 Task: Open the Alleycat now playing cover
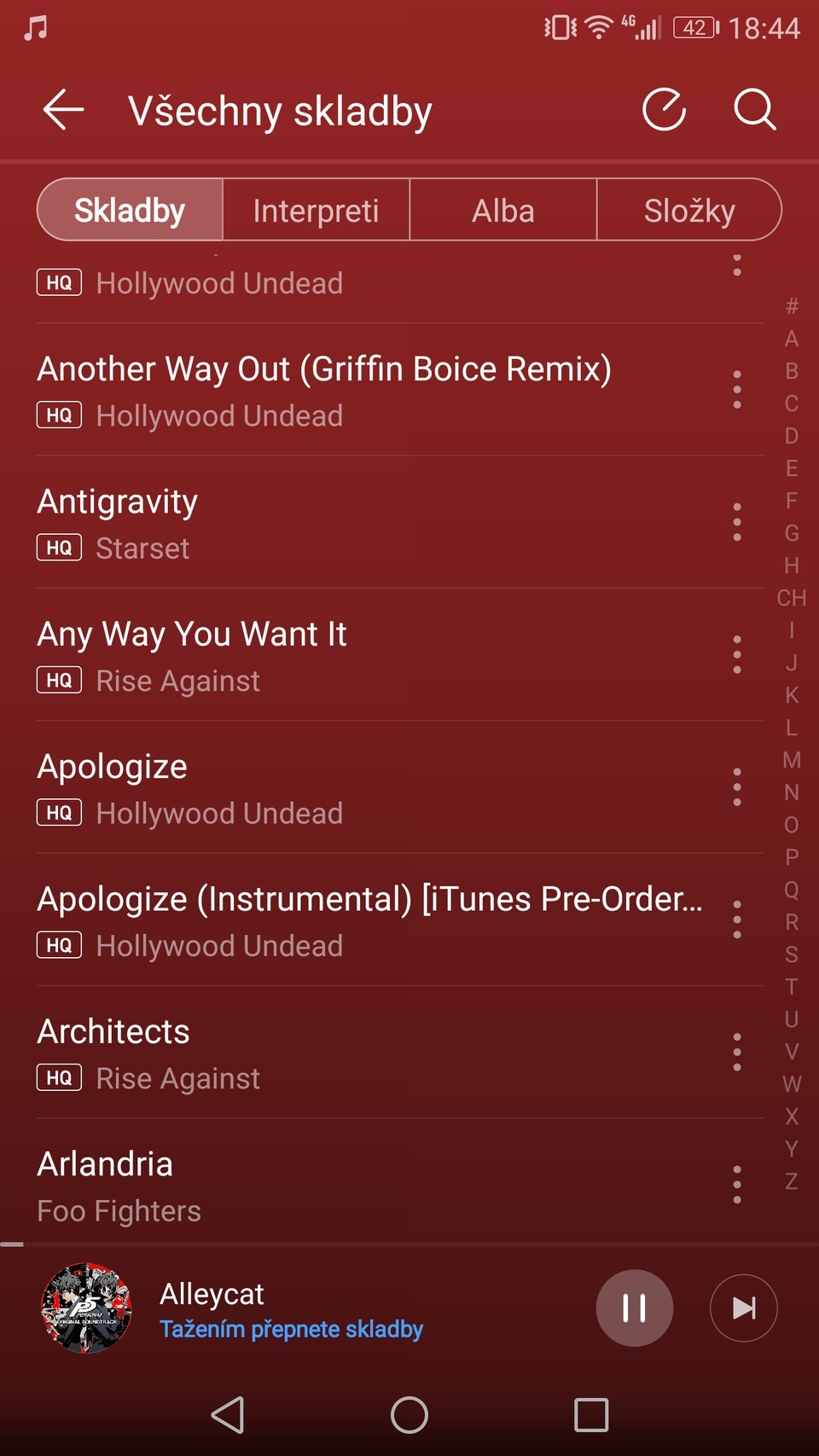[86, 1308]
